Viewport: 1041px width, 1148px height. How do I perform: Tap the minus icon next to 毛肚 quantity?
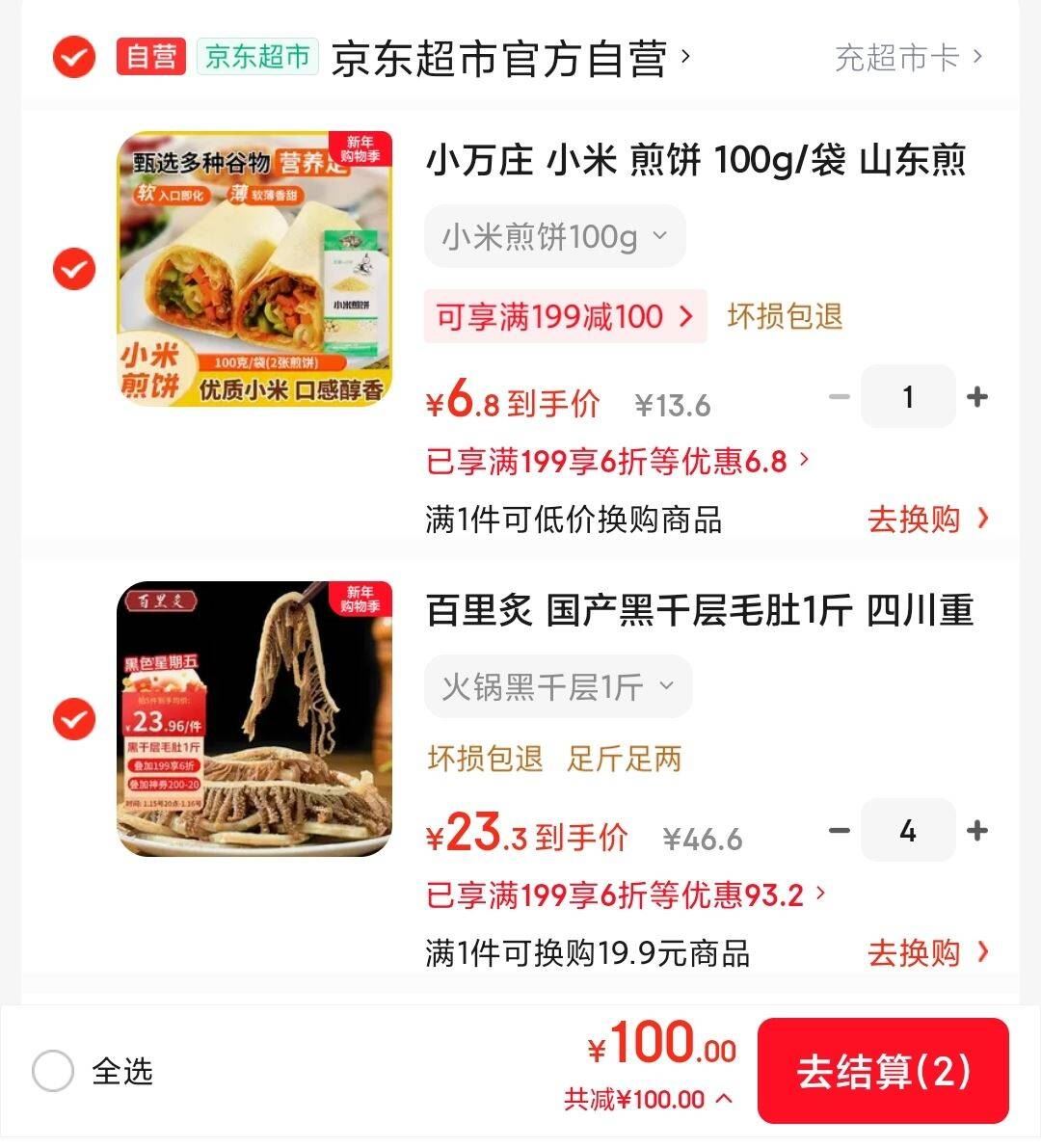click(x=841, y=830)
